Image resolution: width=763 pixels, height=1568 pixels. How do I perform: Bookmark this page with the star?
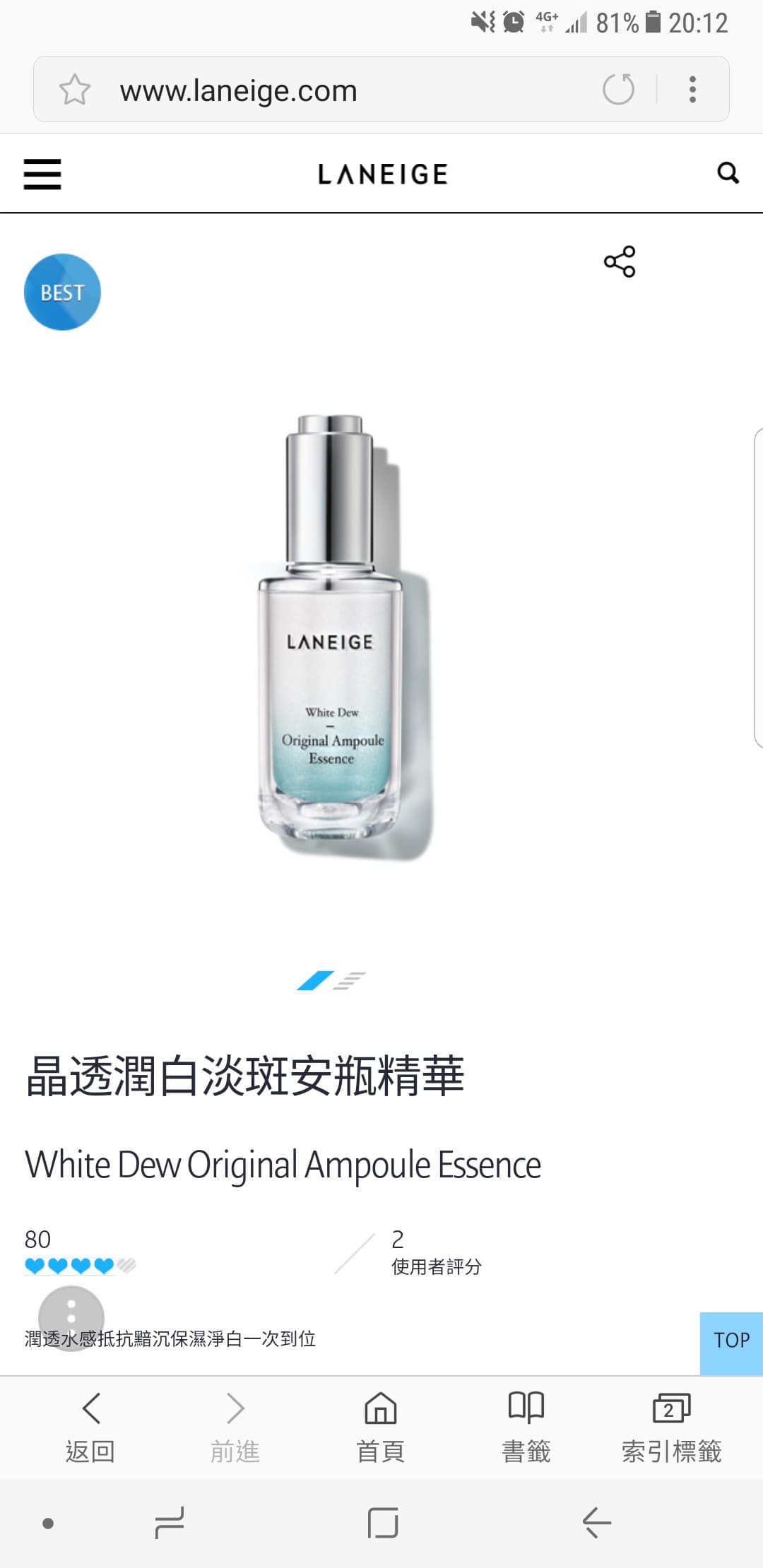point(74,90)
